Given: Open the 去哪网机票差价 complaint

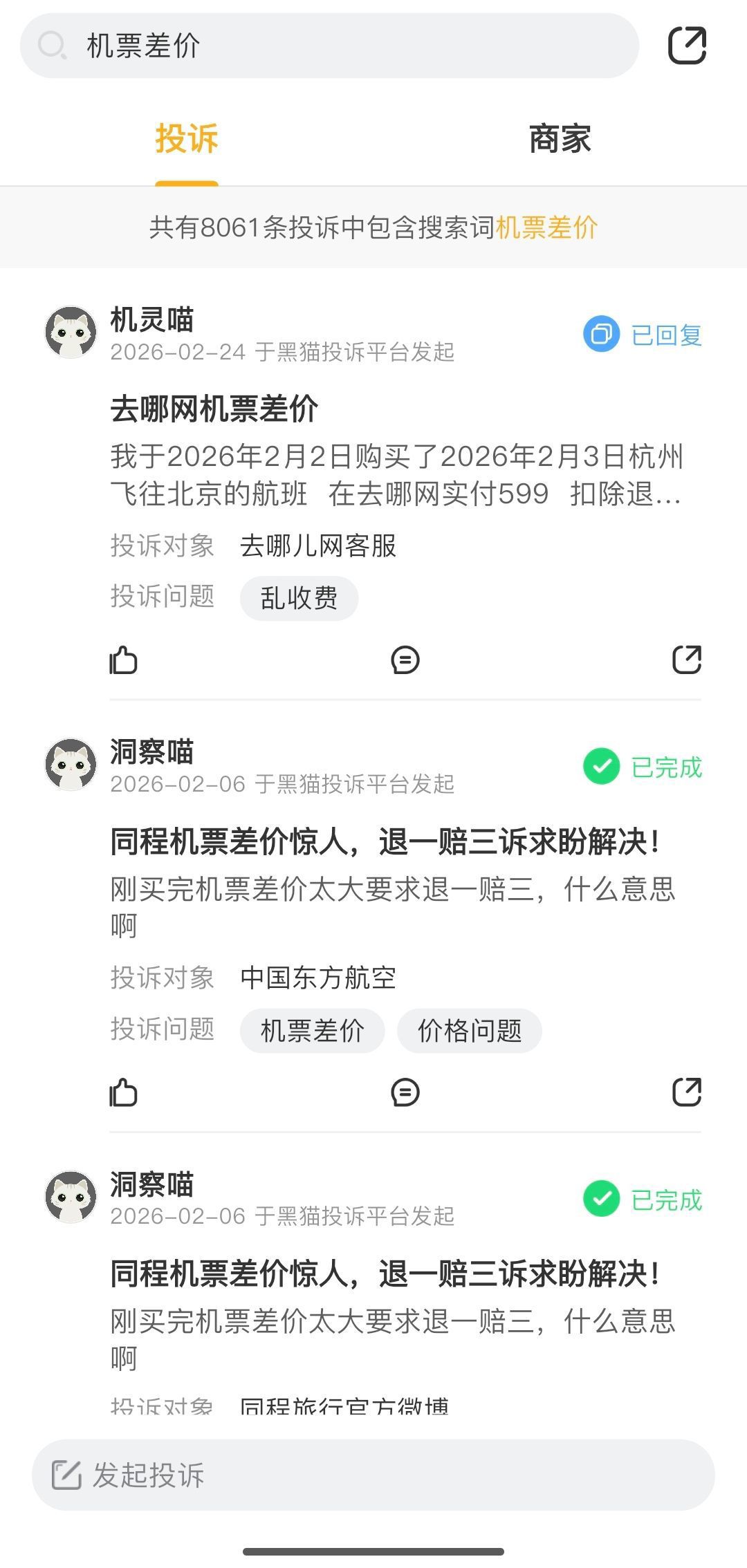Looking at the screenshot, I should pos(214,409).
